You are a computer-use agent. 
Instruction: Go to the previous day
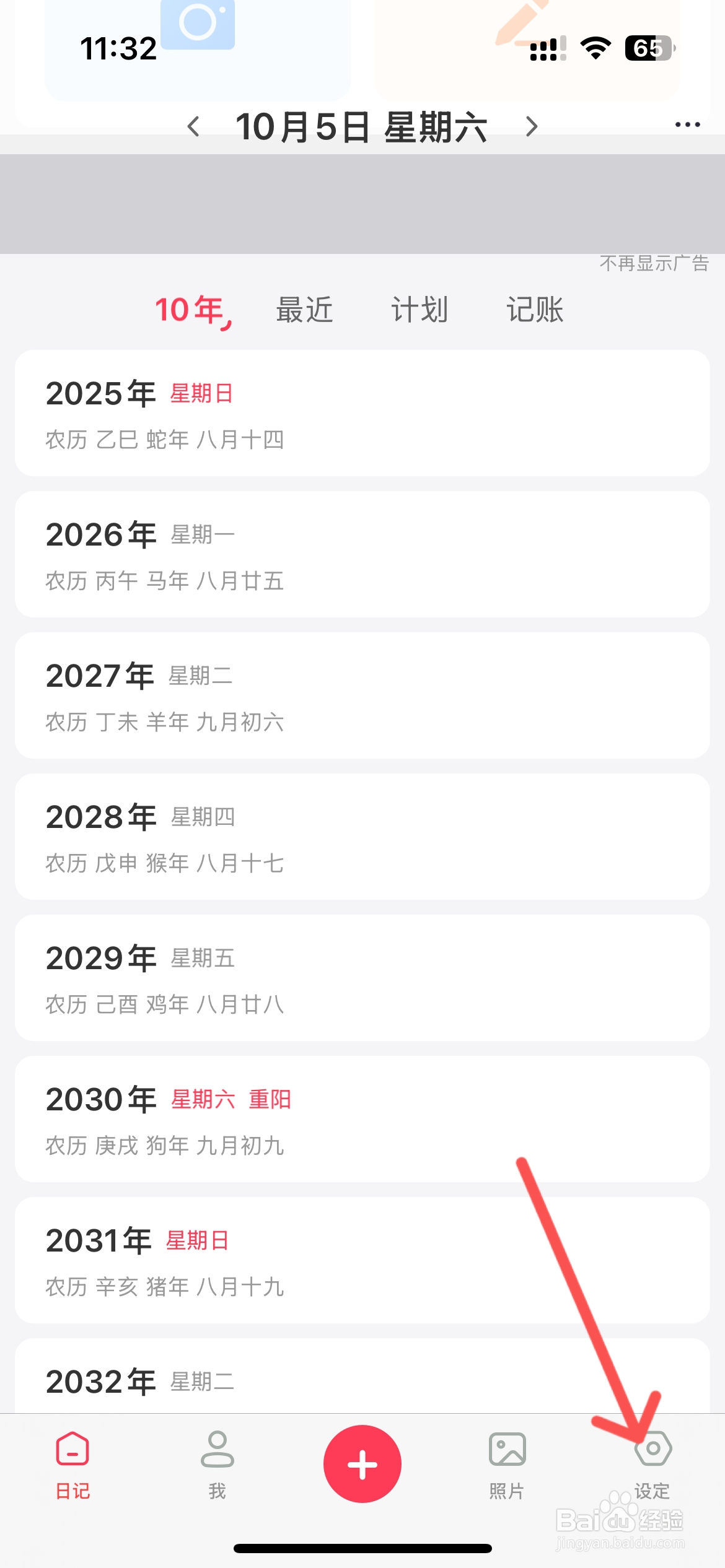click(193, 127)
